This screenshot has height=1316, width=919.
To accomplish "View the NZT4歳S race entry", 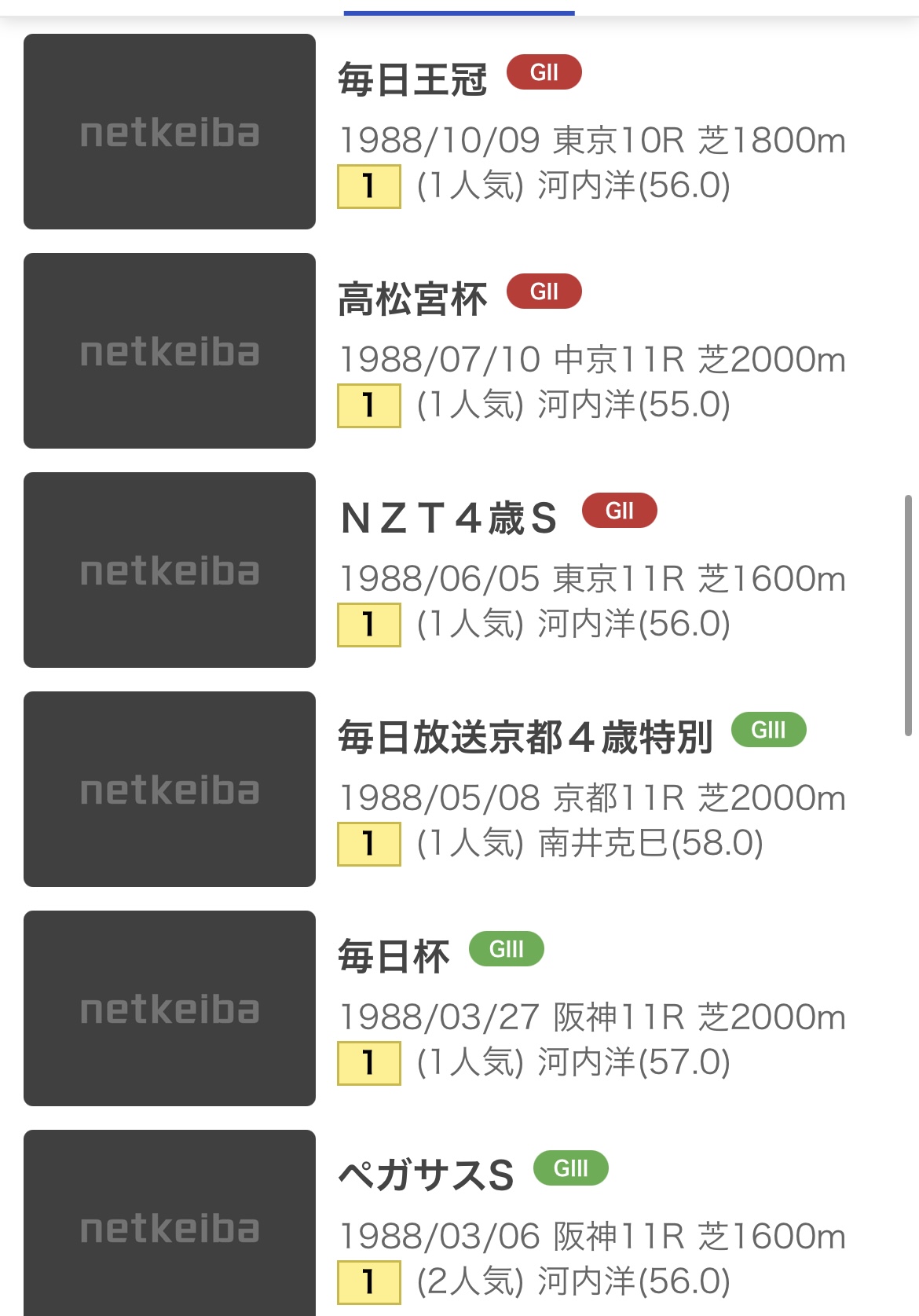I will pyautogui.click(x=449, y=519).
